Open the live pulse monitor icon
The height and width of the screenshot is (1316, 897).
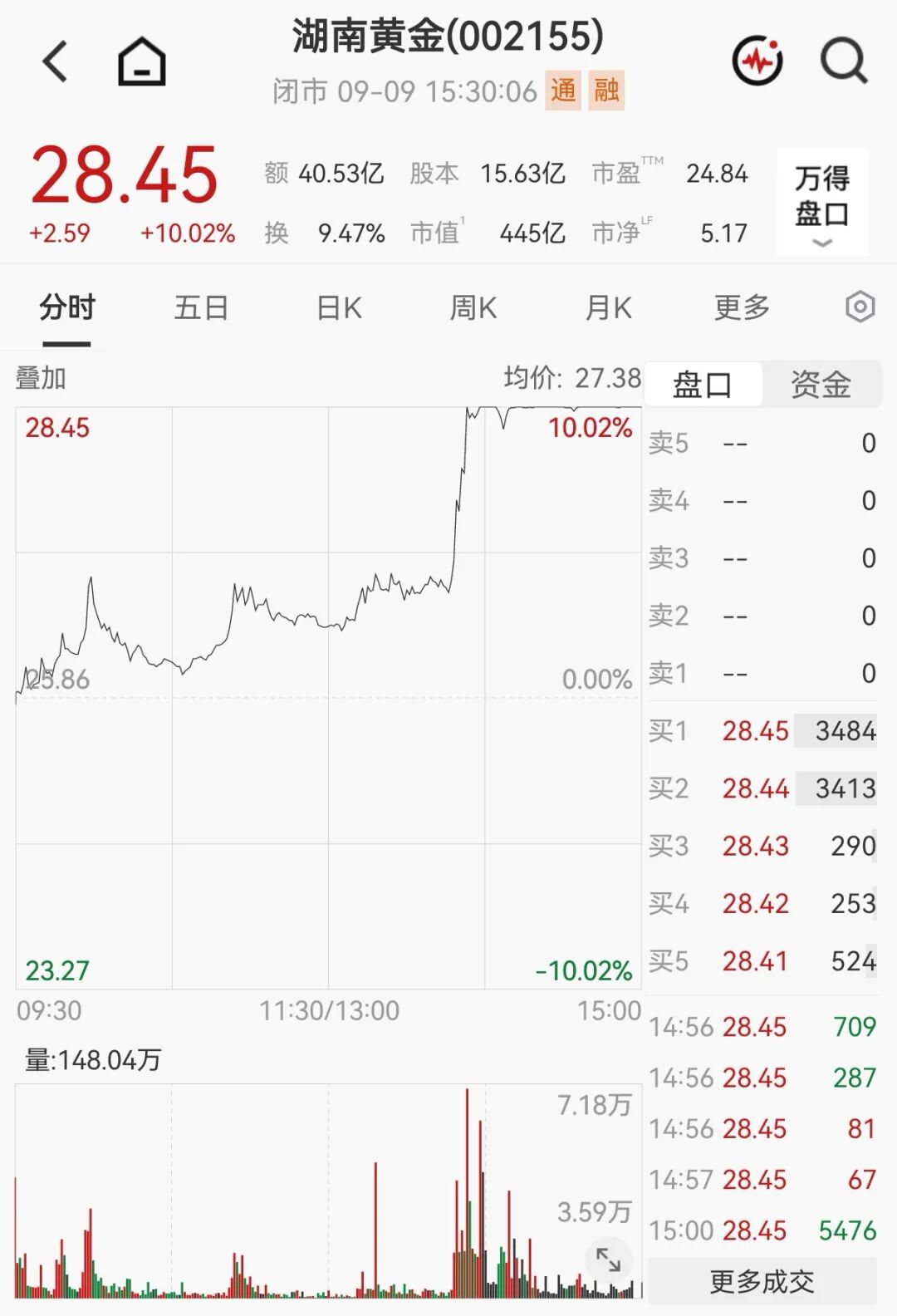[757, 61]
